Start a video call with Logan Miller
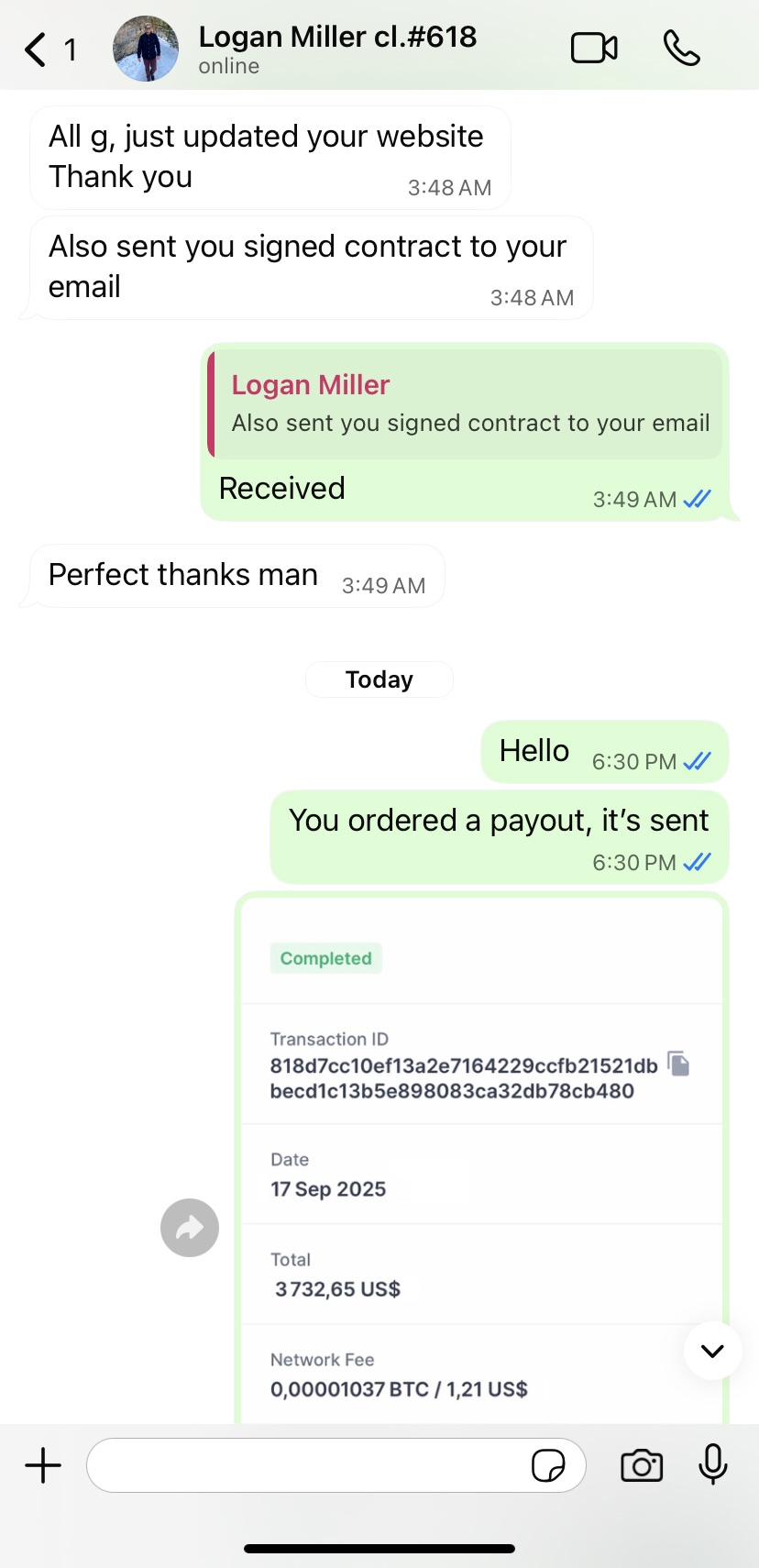This screenshot has height=1568, width=759. [x=594, y=49]
